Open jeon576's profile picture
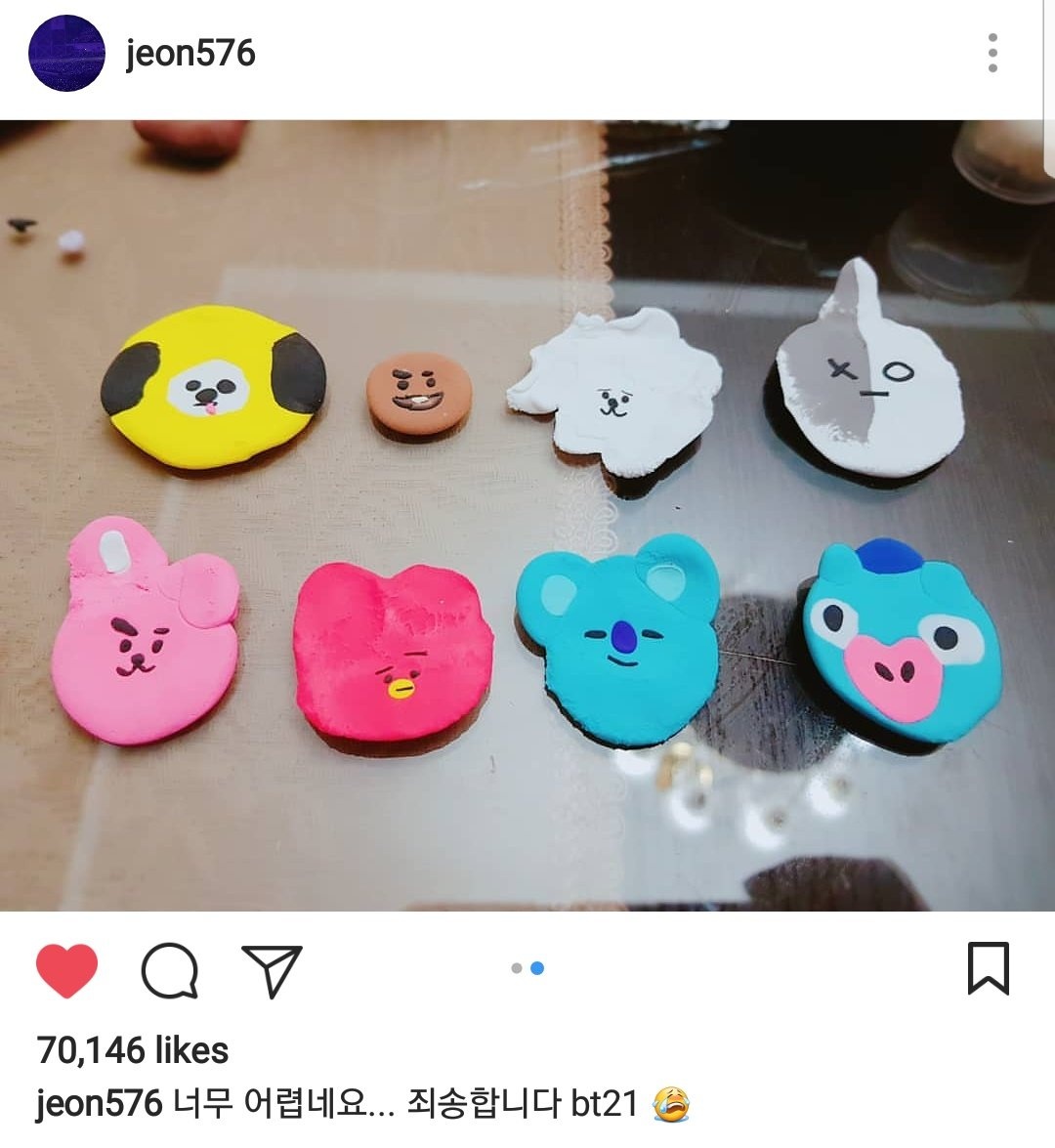This screenshot has height=1148, width=1055. click(66, 54)
